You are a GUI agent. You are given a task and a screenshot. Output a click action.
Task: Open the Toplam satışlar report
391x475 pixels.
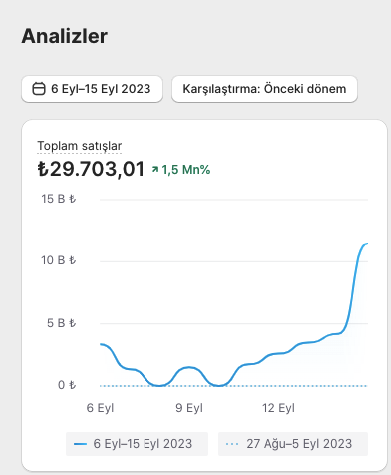click(x=79, y=146)
